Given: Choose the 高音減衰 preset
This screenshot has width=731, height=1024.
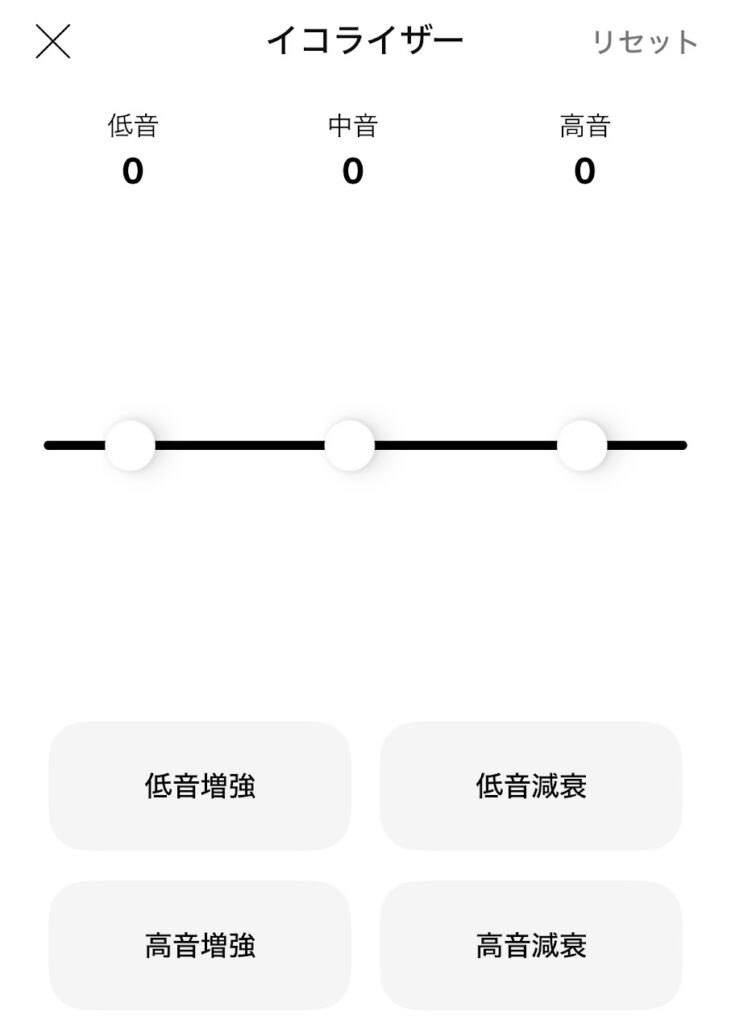Looking at the screenshot, I should pyautogui.click(x=531, y=944).
